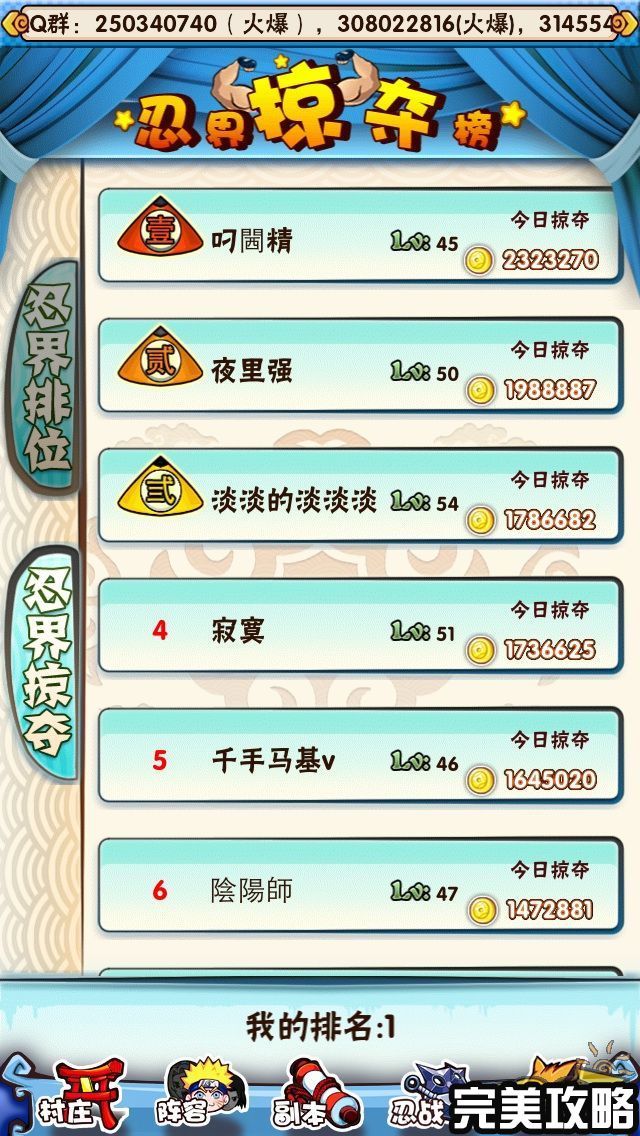View rank 6 player 陰陽師

360,889
